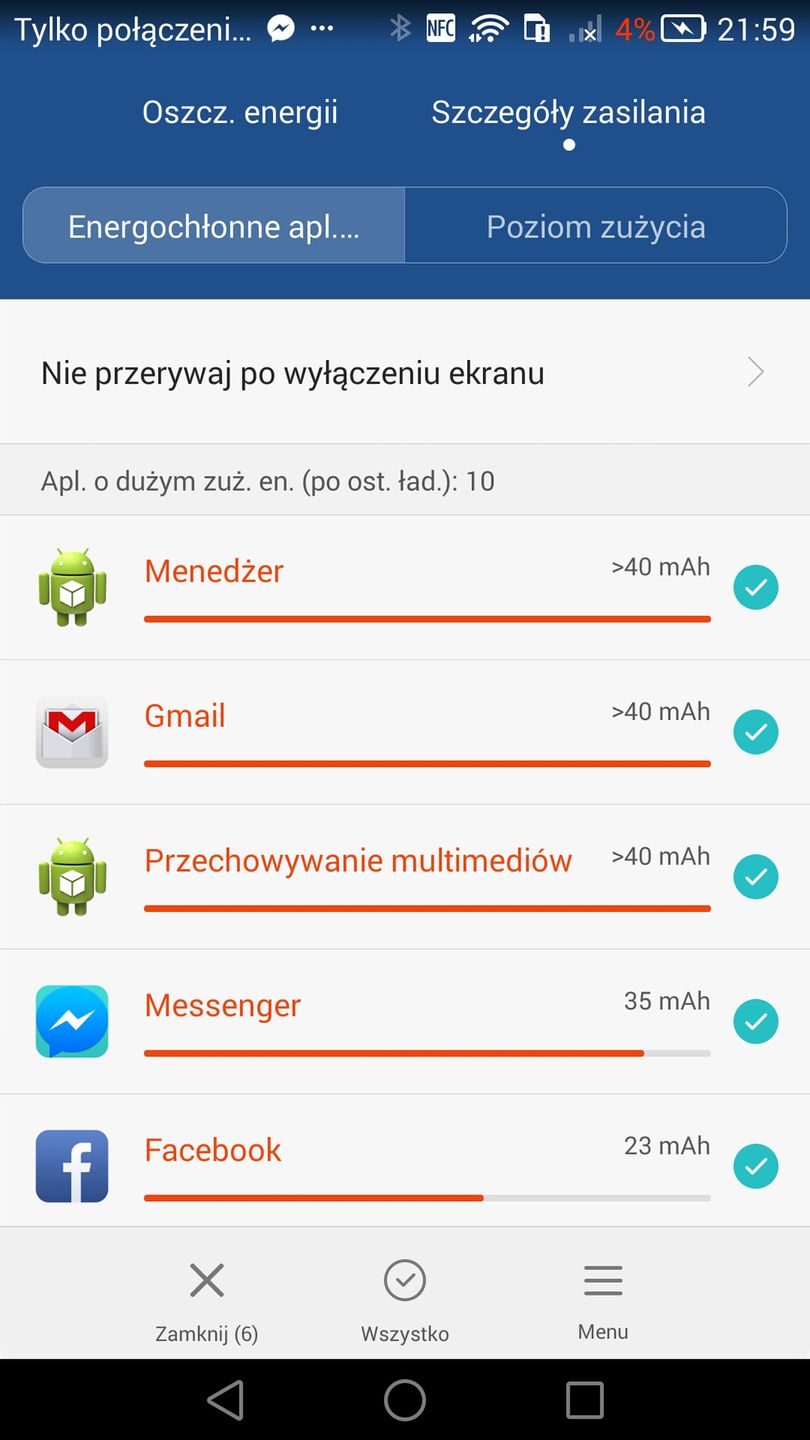Image resolution: width=810 pixels, height=1440 pixels.
Task: Tap the Messenger app icon
Action: (x=71, y=1021)
